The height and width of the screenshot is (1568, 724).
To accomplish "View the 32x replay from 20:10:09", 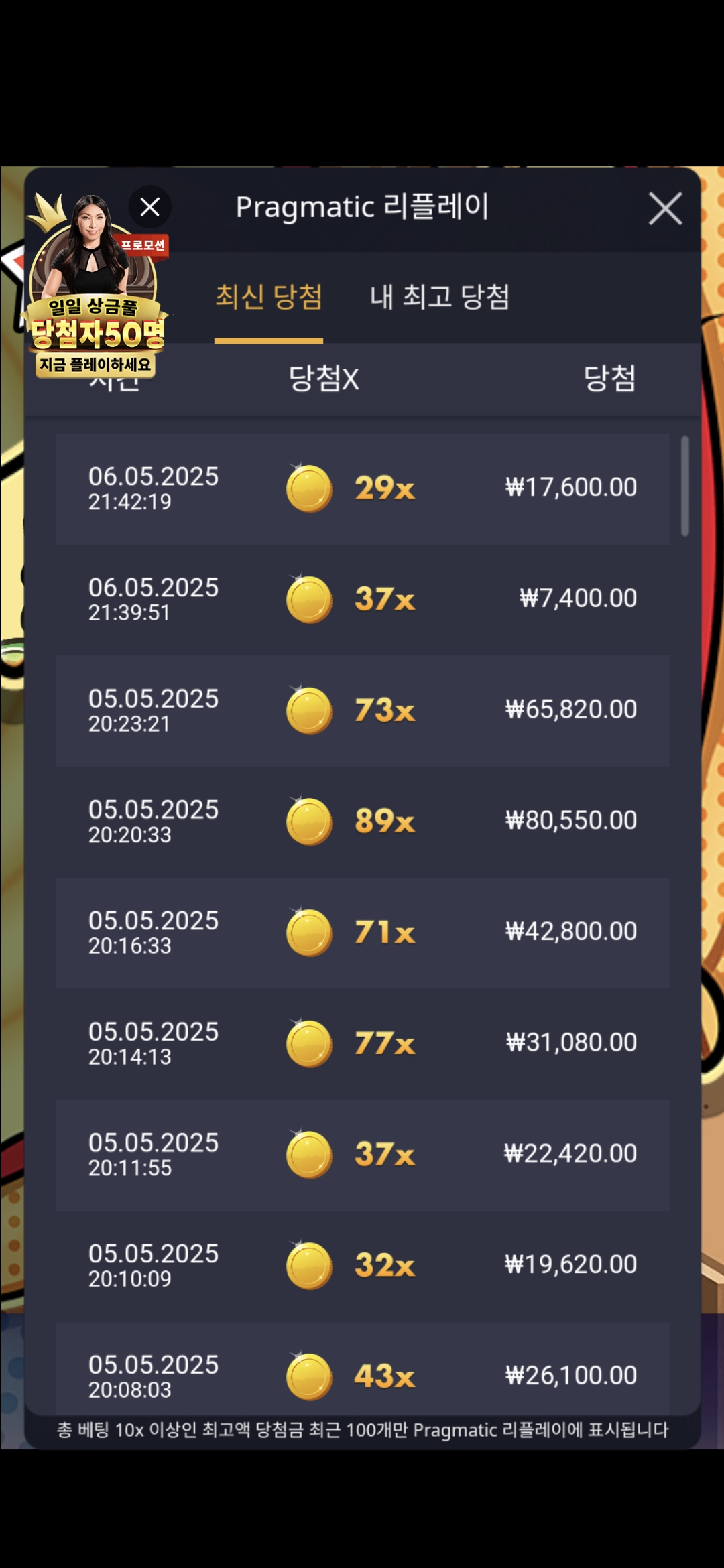I will [362, 1265].
